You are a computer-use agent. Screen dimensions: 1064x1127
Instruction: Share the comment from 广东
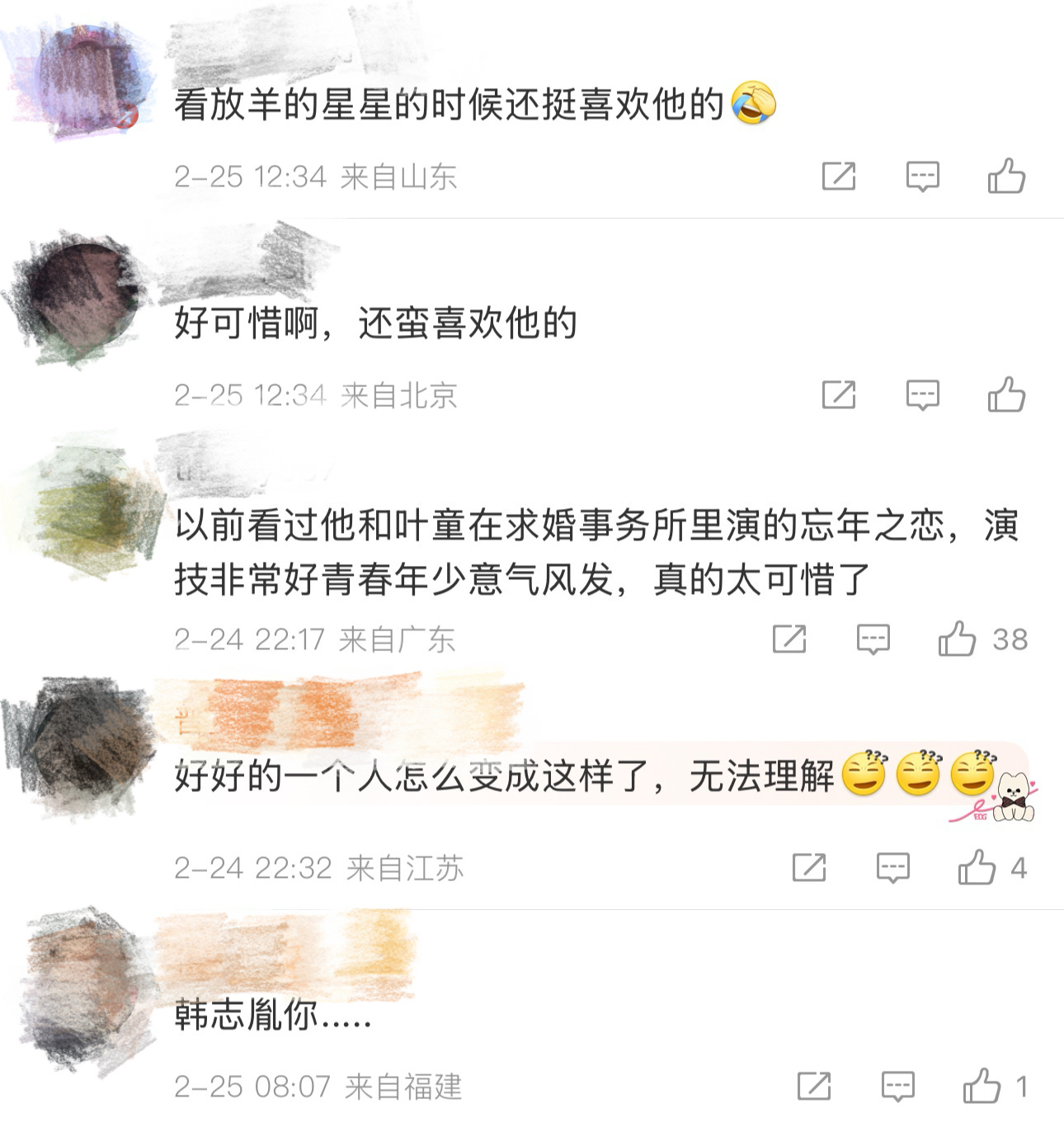coord(789,639)
